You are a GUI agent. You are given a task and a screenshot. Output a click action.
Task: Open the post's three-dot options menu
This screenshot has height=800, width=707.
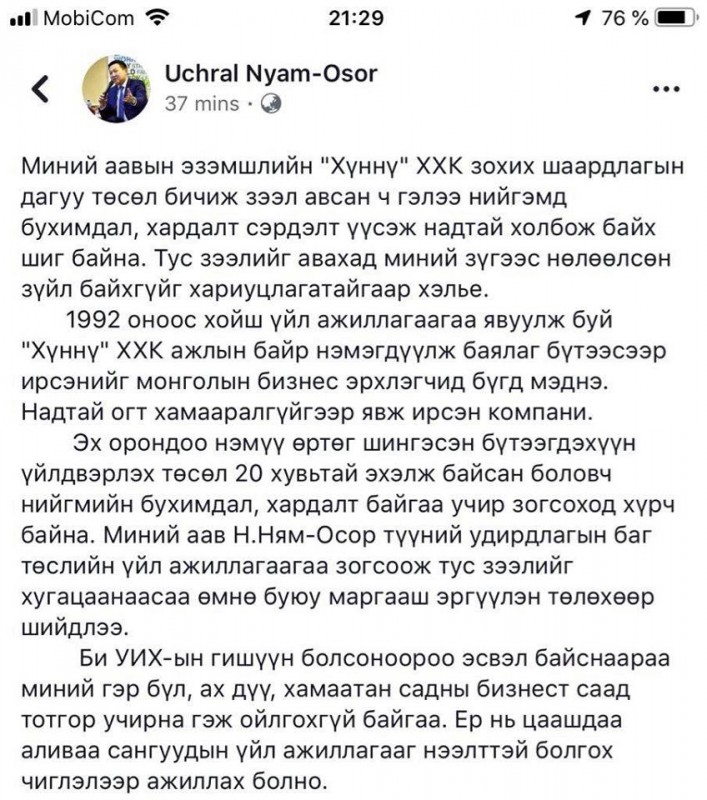click(x=665, y=90)
